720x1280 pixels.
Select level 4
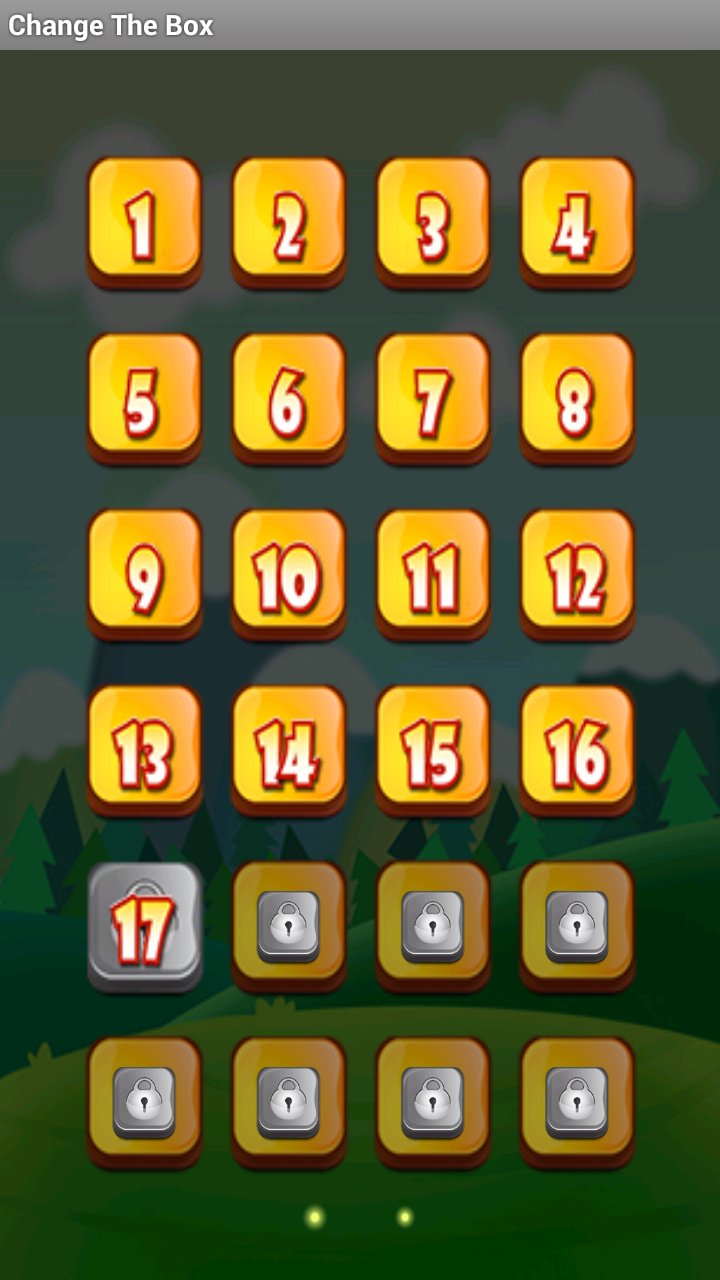coord(576,220)
